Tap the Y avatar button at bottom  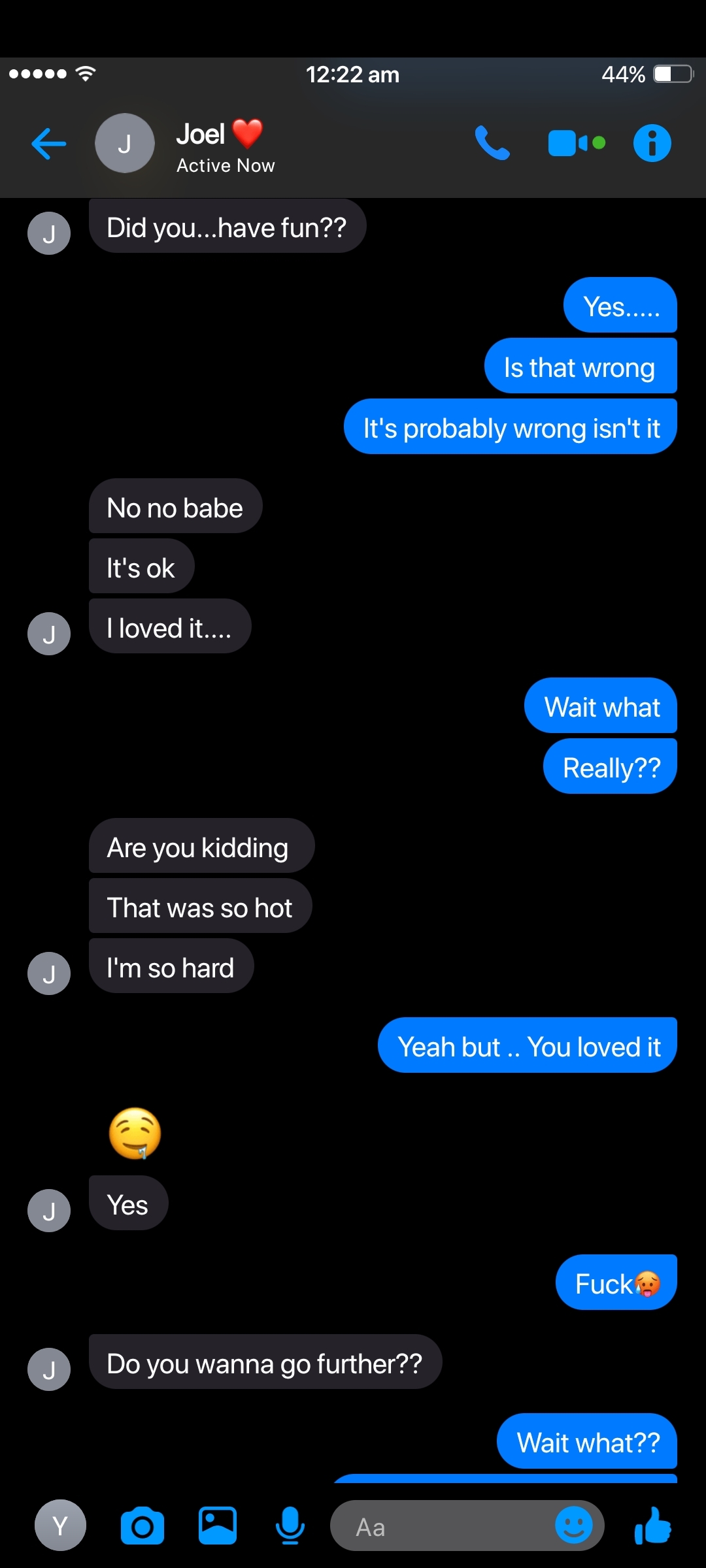click(x=60, y=1526)
